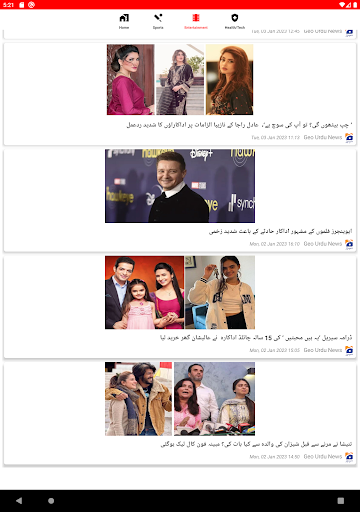This screenshot has height=512, width=360.
Task: Open the press conference news card
Action: tap(180, 413)
